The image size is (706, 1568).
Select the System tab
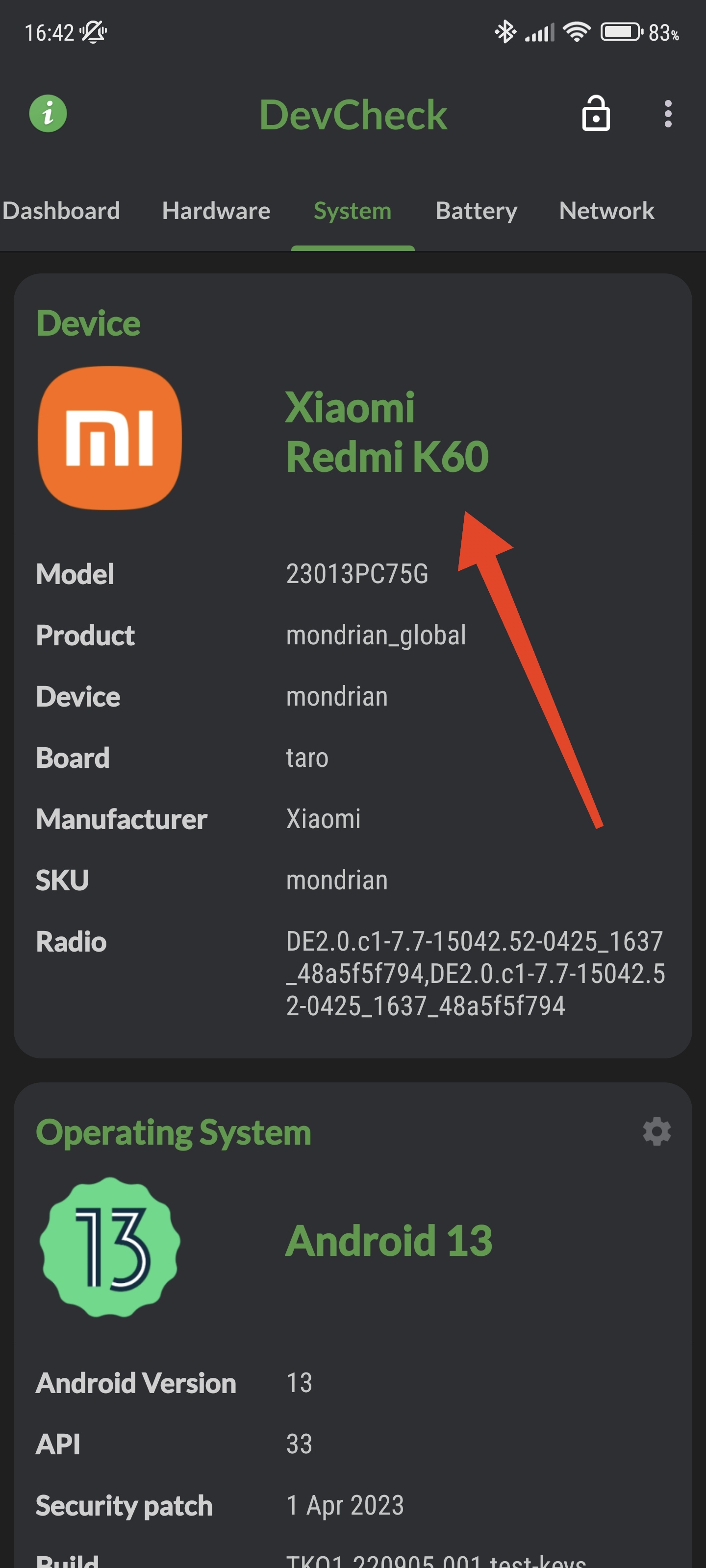[353, 211]
